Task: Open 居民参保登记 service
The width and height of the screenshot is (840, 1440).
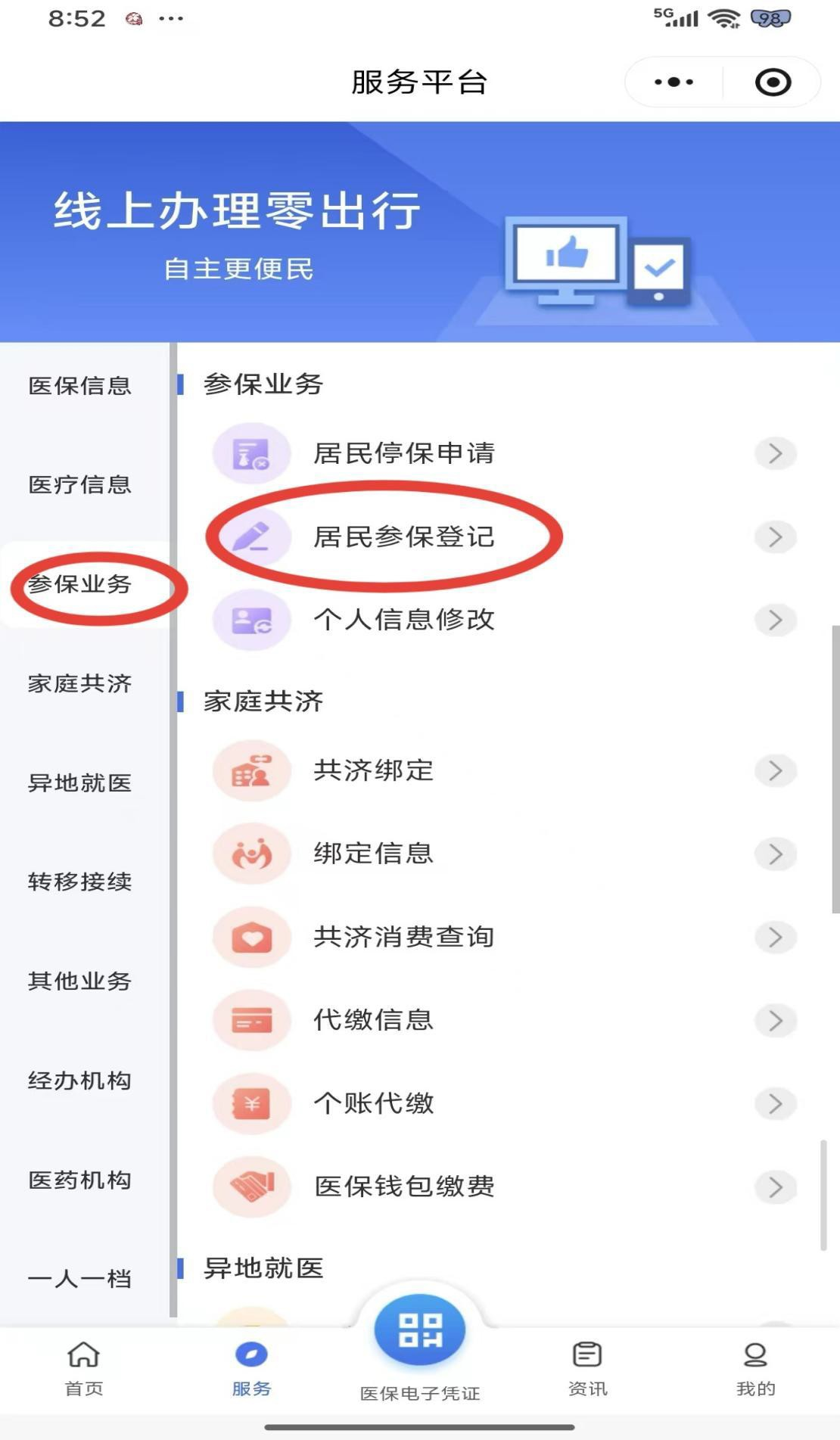Action: pos(404,537)
